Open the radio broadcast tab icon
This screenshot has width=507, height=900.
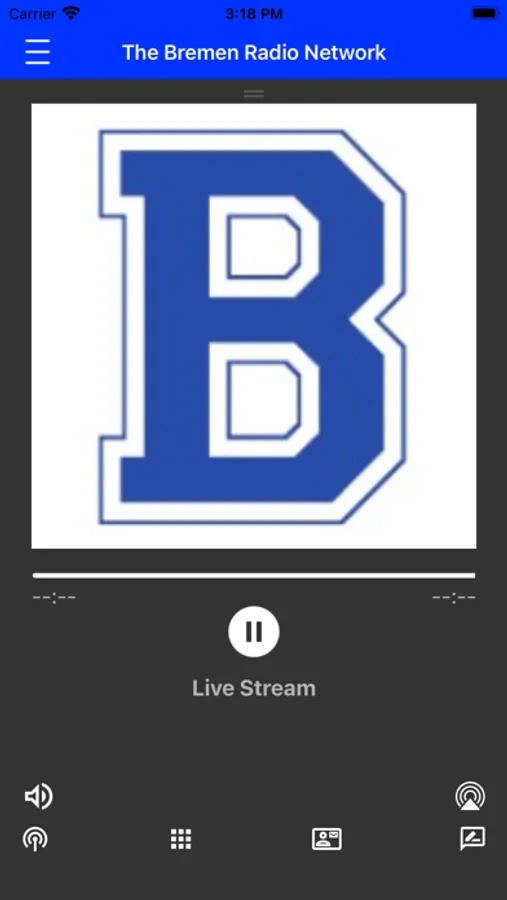point(35,839)
